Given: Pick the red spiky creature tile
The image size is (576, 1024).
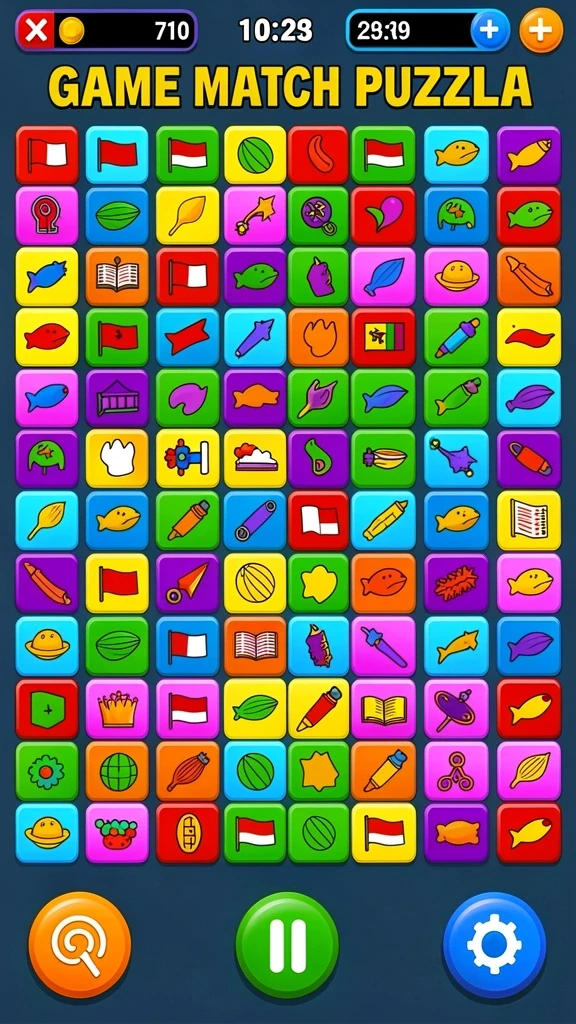Looking at the screenshot, I should (x=456, y=584).
